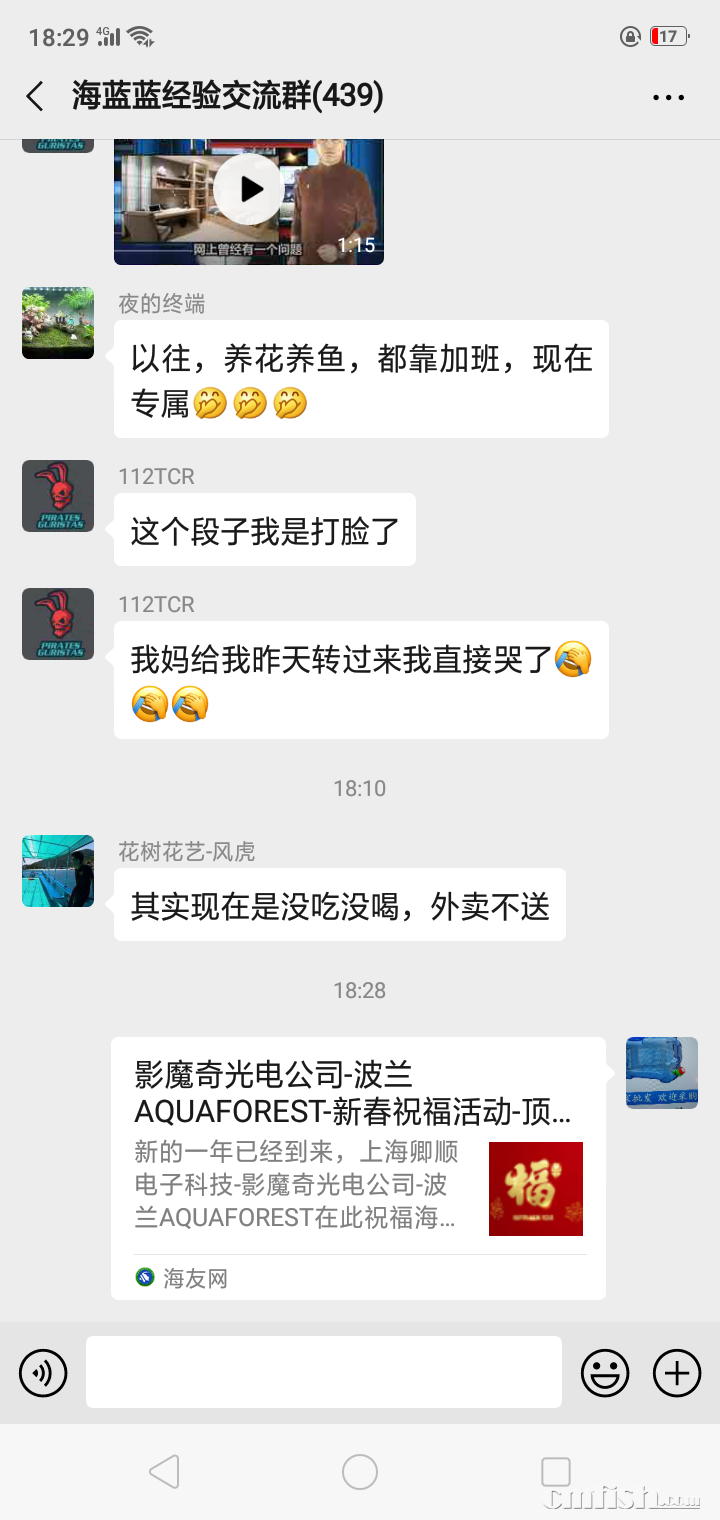720x1520 pixels.
Task: Tap the back arrow to leave the chat
Action: 34,97
